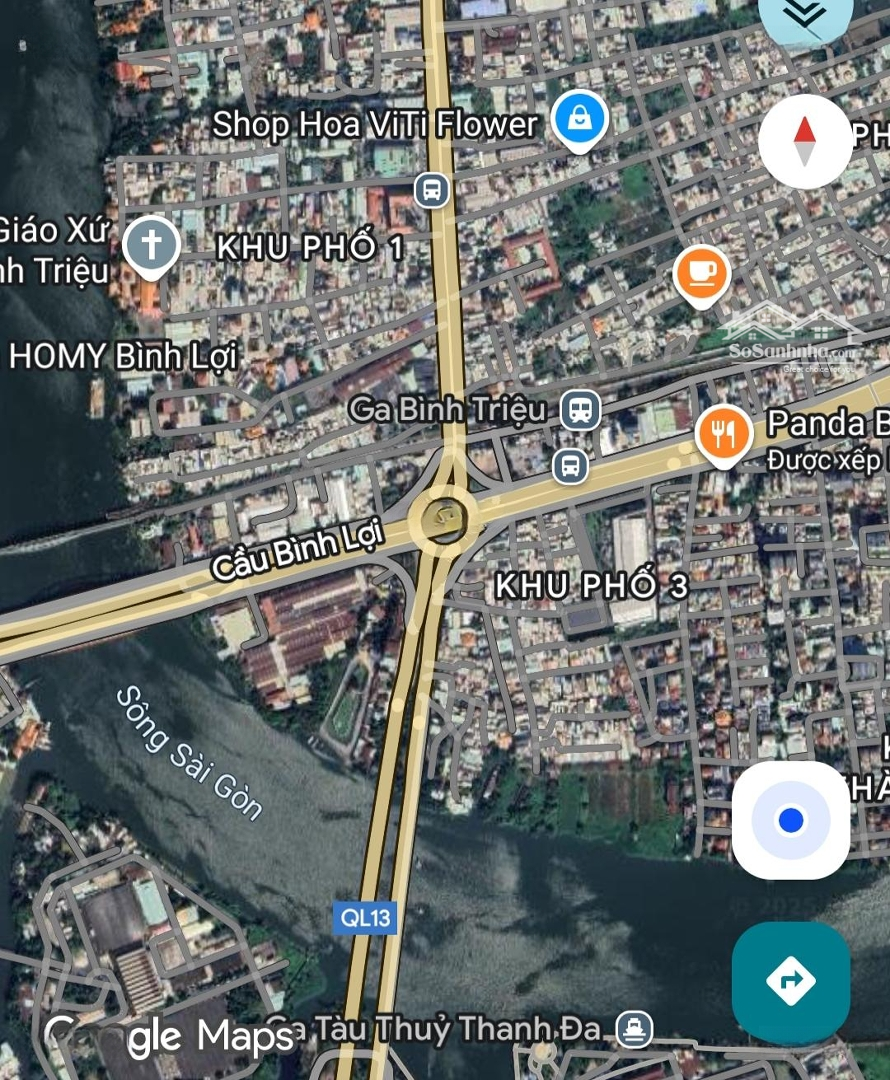Open the Giáo Xứ Bình Triệu church marker

[x=152, y=243]
